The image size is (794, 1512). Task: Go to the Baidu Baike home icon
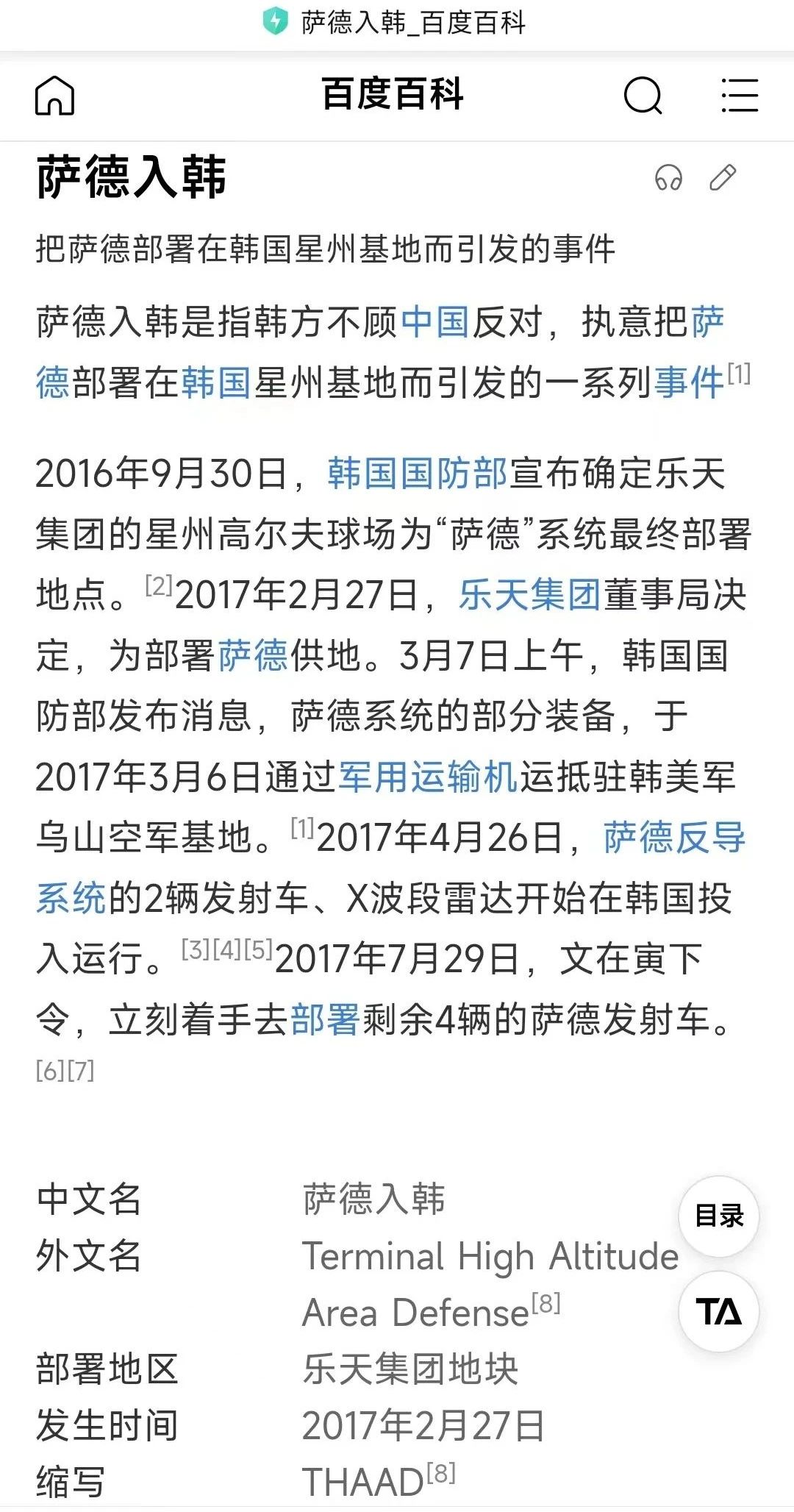coord(55,96)
